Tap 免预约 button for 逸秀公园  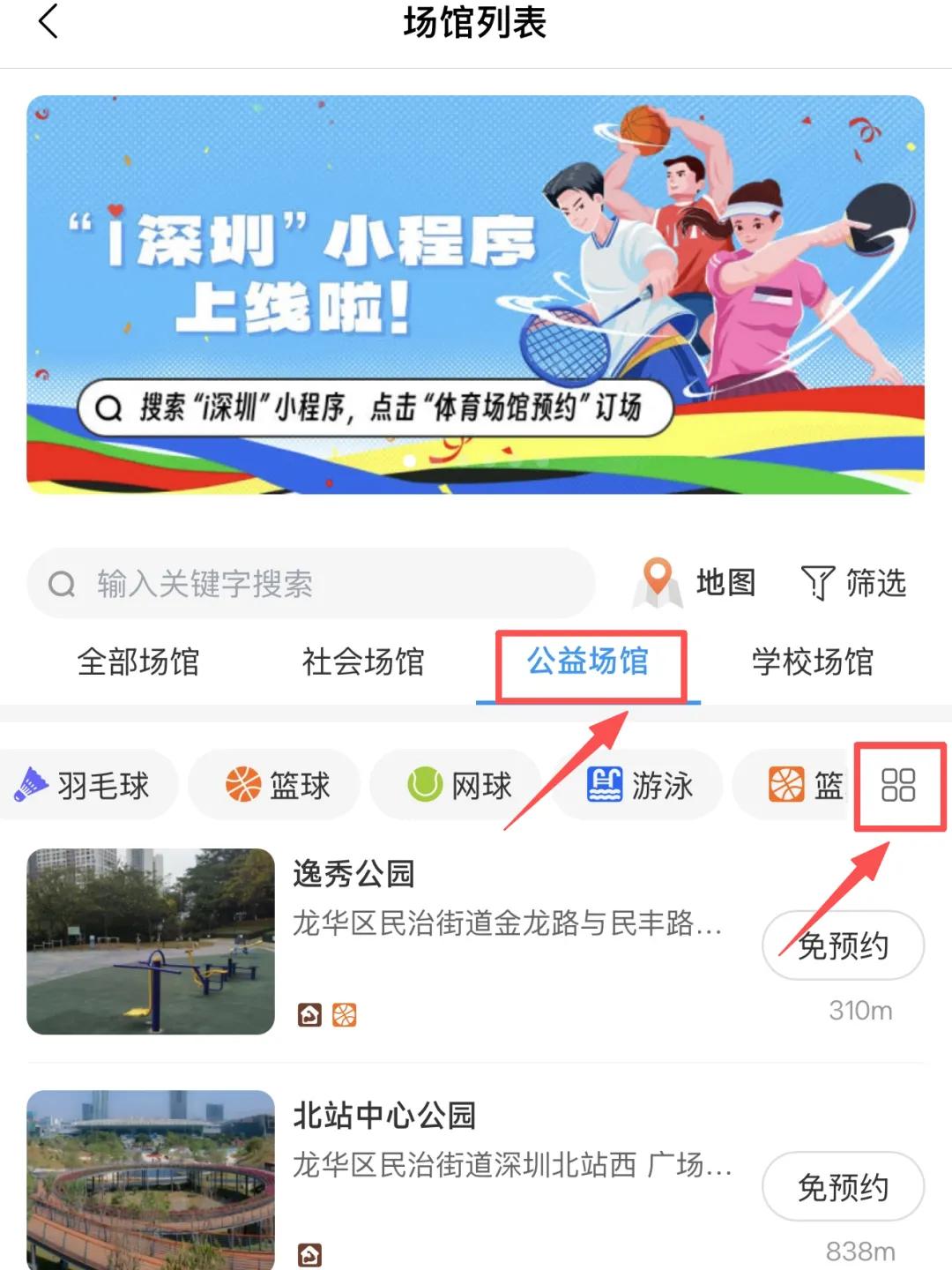pos(843,945)
